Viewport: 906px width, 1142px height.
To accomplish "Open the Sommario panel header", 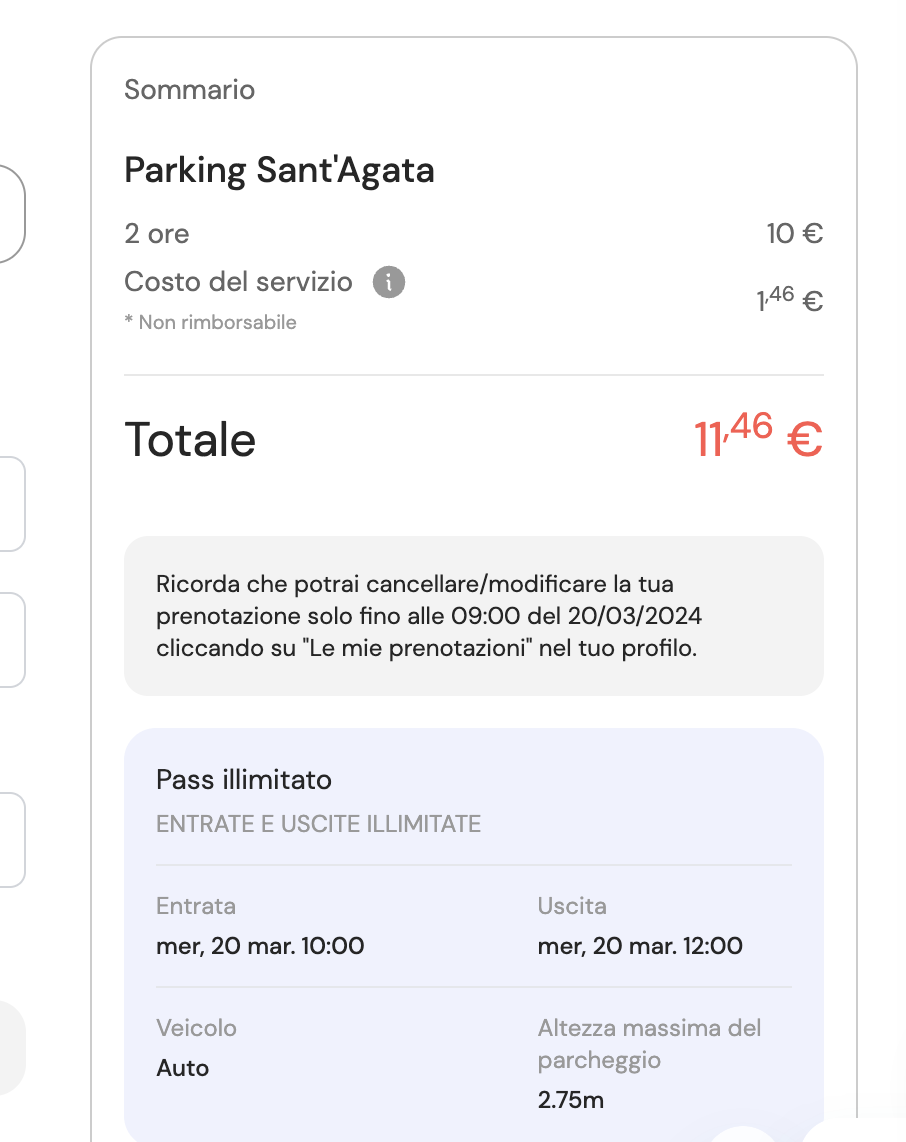I will [189, 90].
